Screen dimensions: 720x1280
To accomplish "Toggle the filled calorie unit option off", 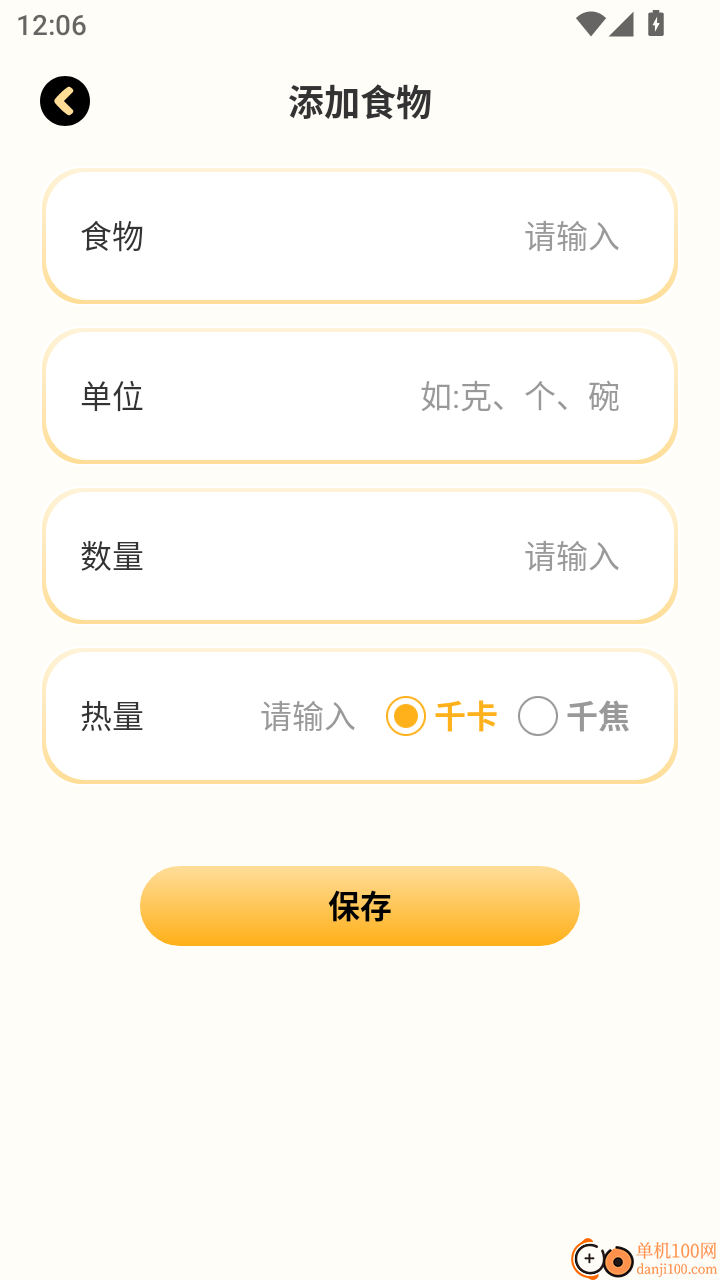I will pyautogui.click(x=406, y=716).
